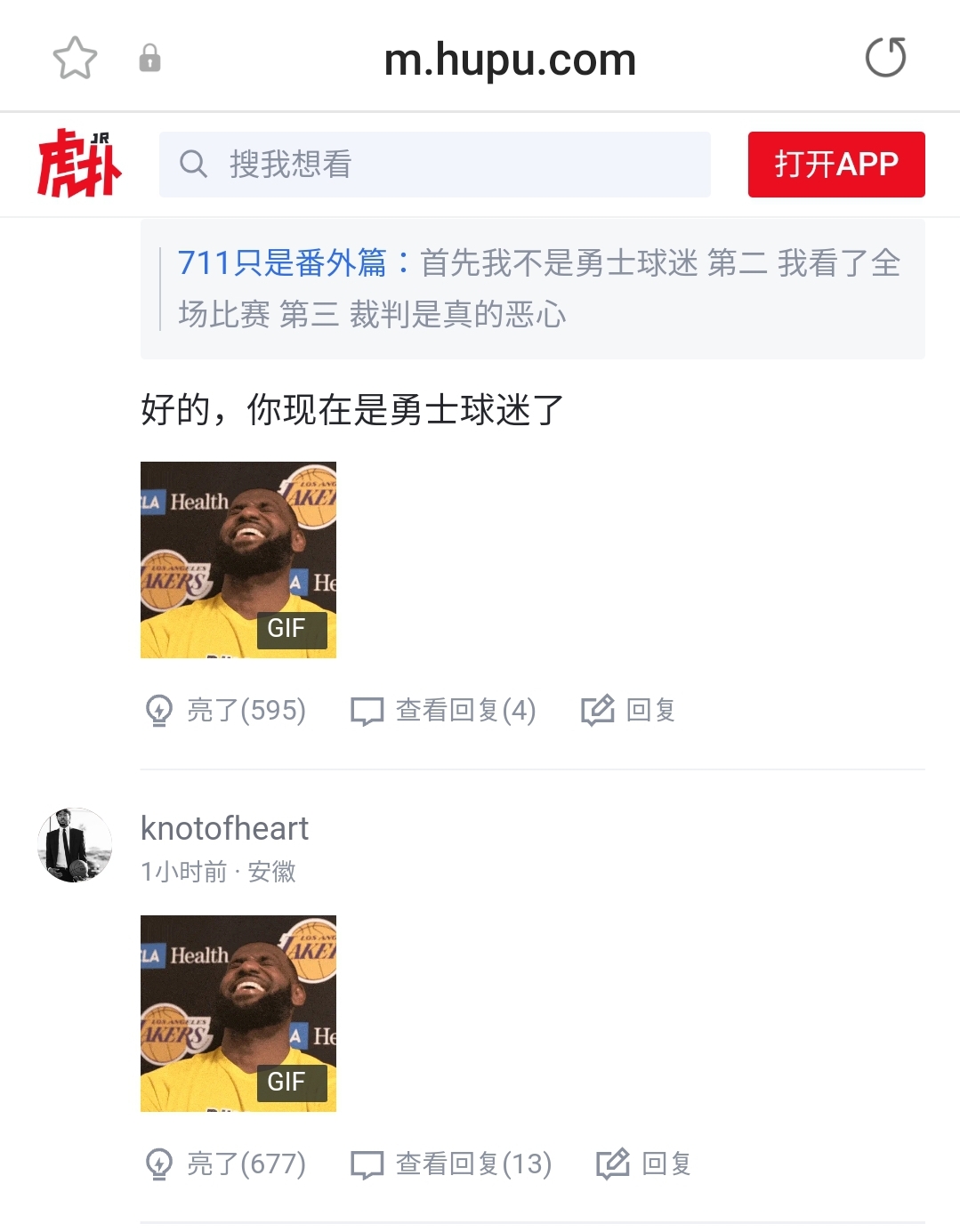
Task: Like knotofheart's comment, 亮了(677)
Action: point(226,1164)
